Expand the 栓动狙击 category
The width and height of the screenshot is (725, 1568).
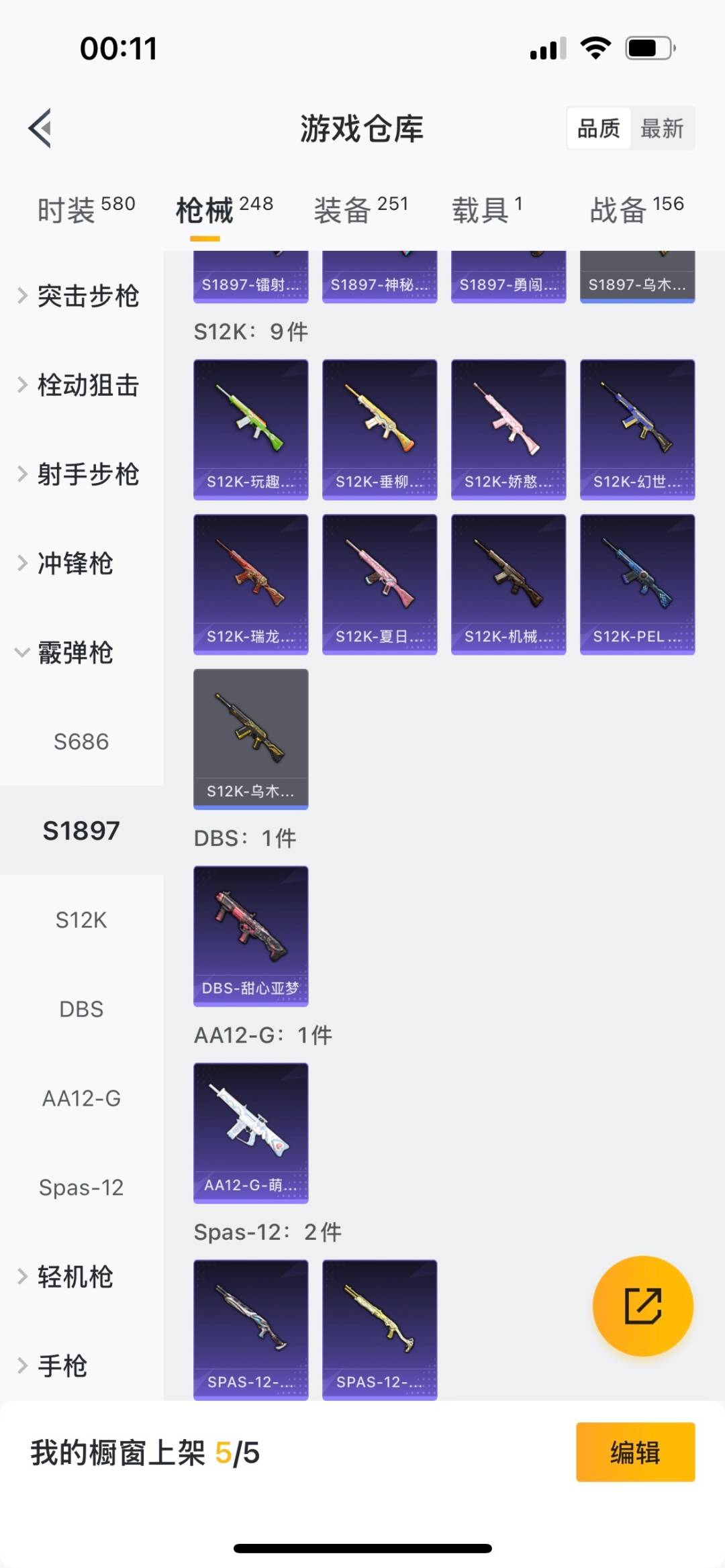coord(81,385)
